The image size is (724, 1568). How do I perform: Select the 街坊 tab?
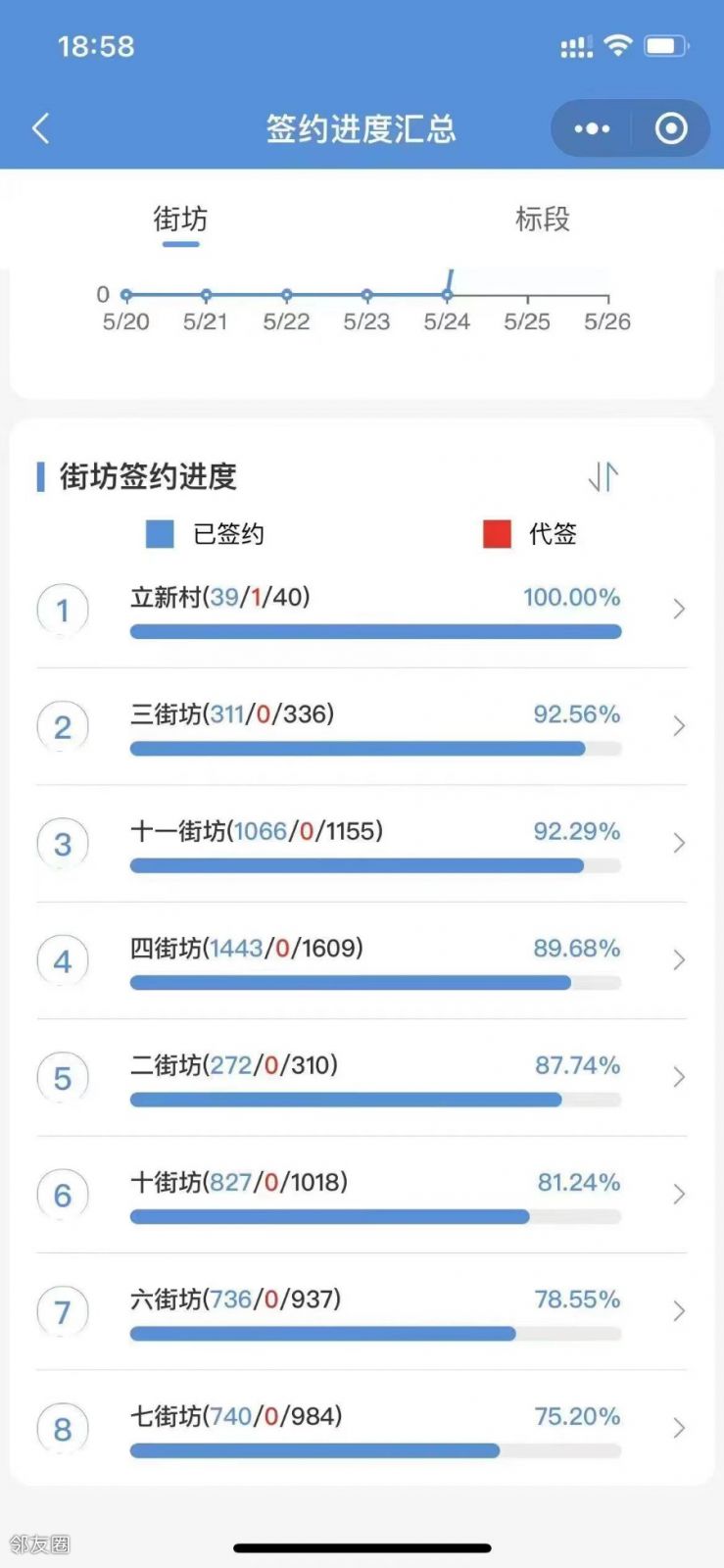pyautogui.click(x=180, y=219)
